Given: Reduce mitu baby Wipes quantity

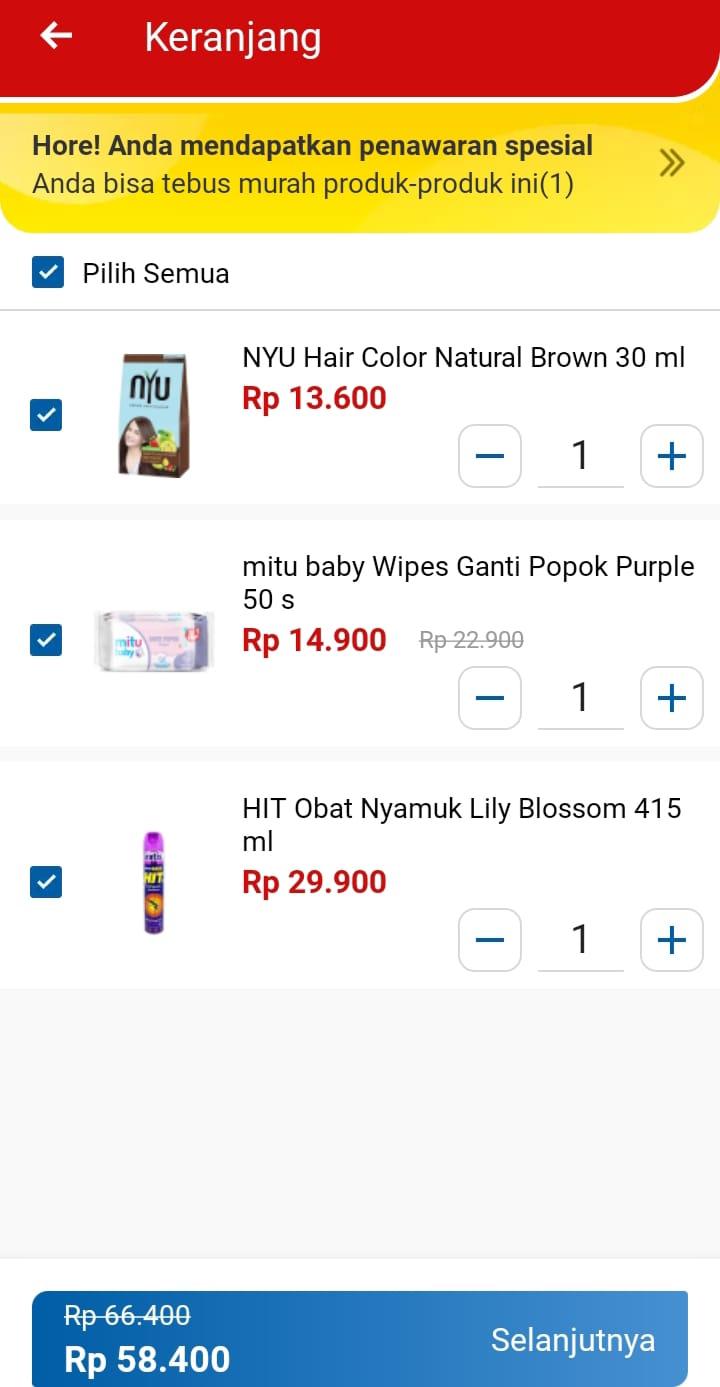Looking at the screenshot, I should (x=490, y=698).
